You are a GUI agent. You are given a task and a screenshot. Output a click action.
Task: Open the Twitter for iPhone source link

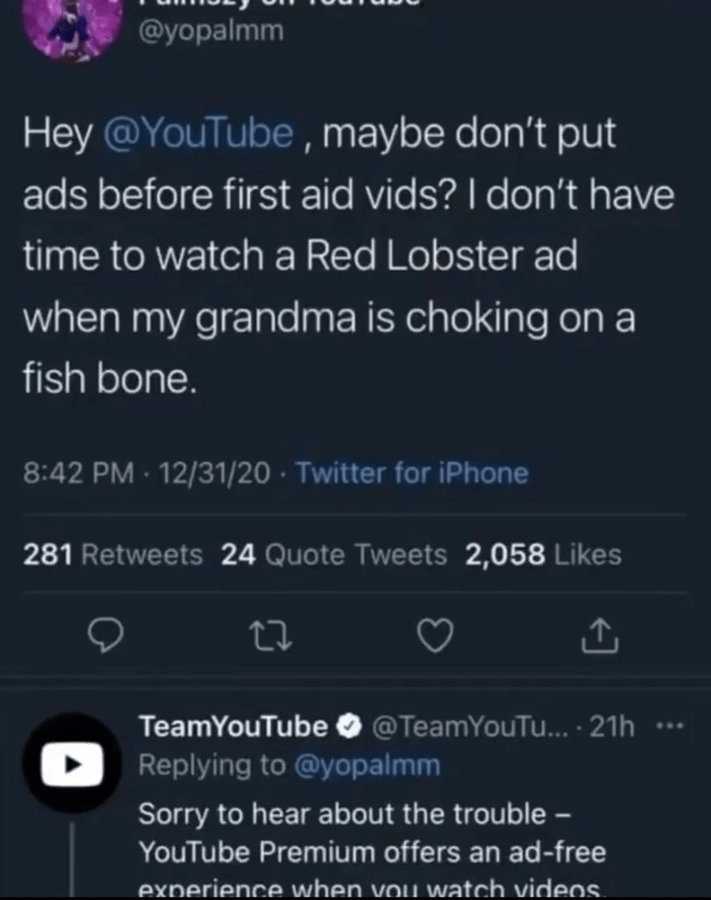[414, 473]
